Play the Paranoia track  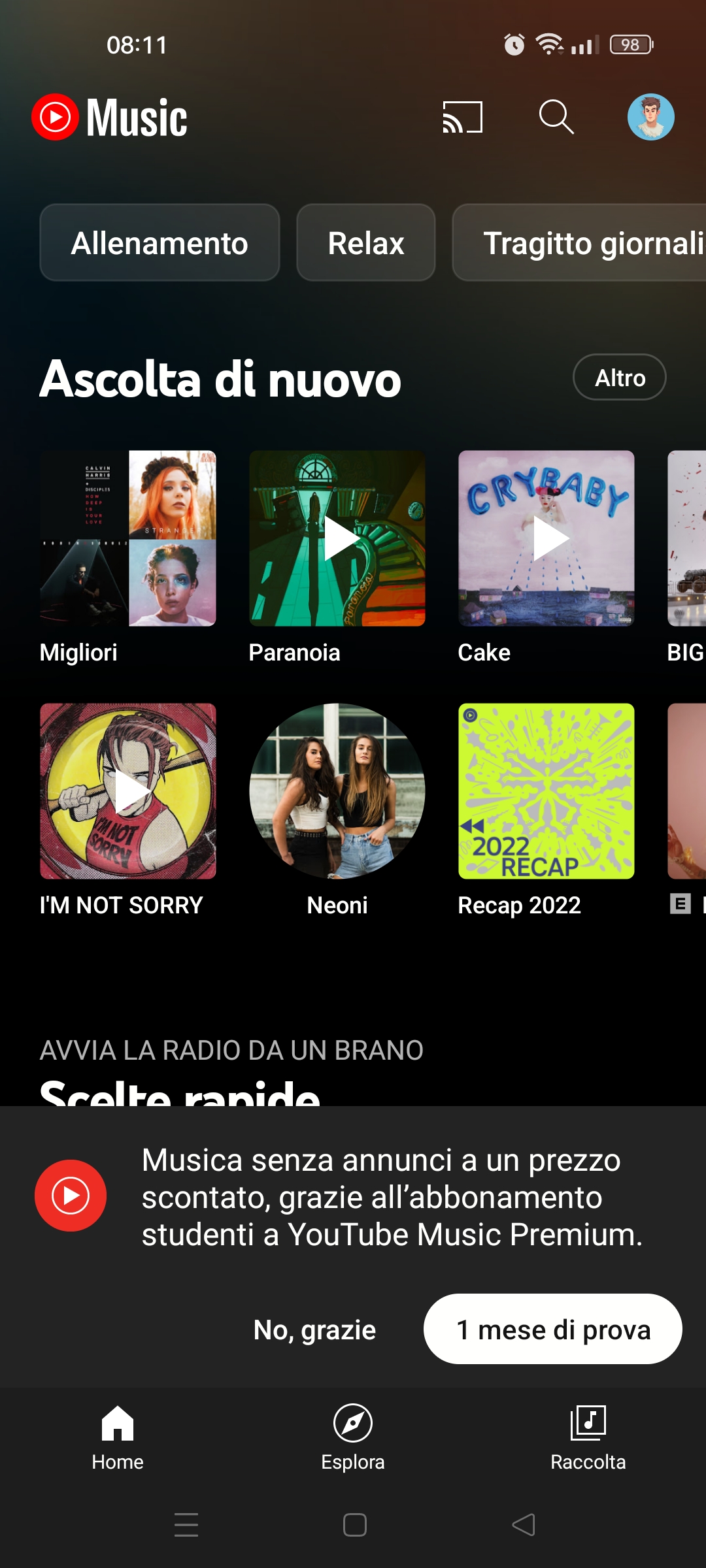337,538
